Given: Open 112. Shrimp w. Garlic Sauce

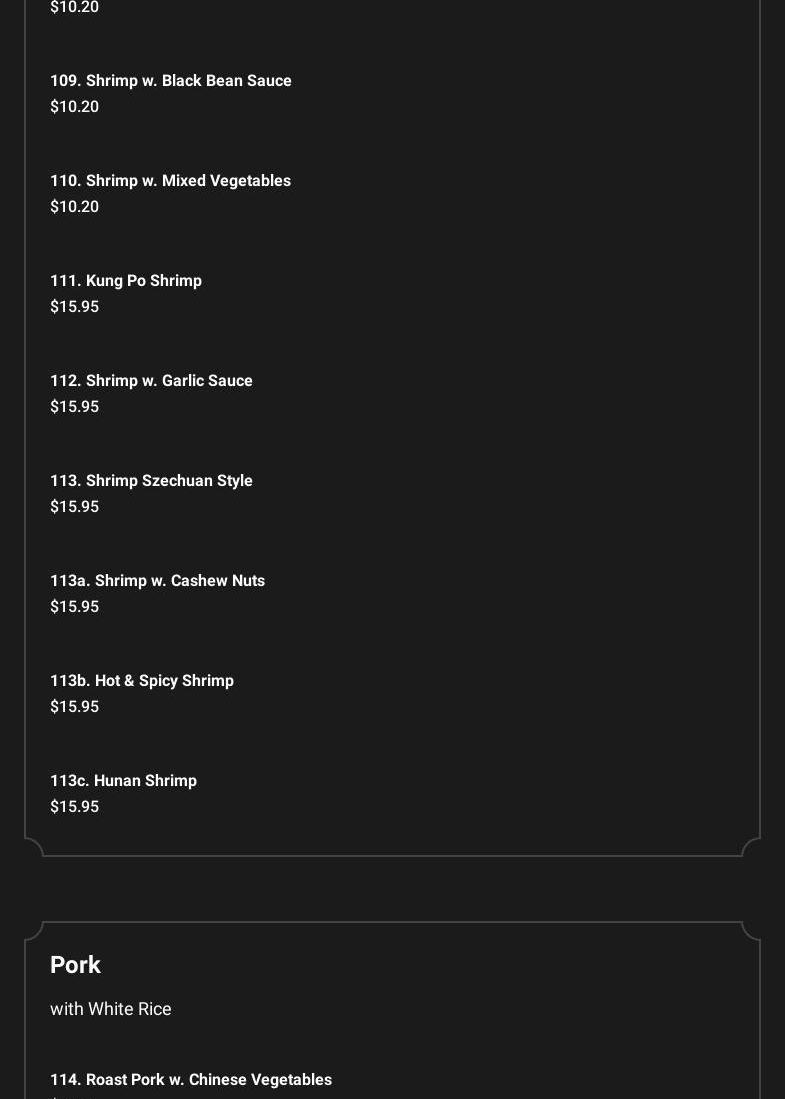Looking at the screenshot, I should [x=152, y=381].
